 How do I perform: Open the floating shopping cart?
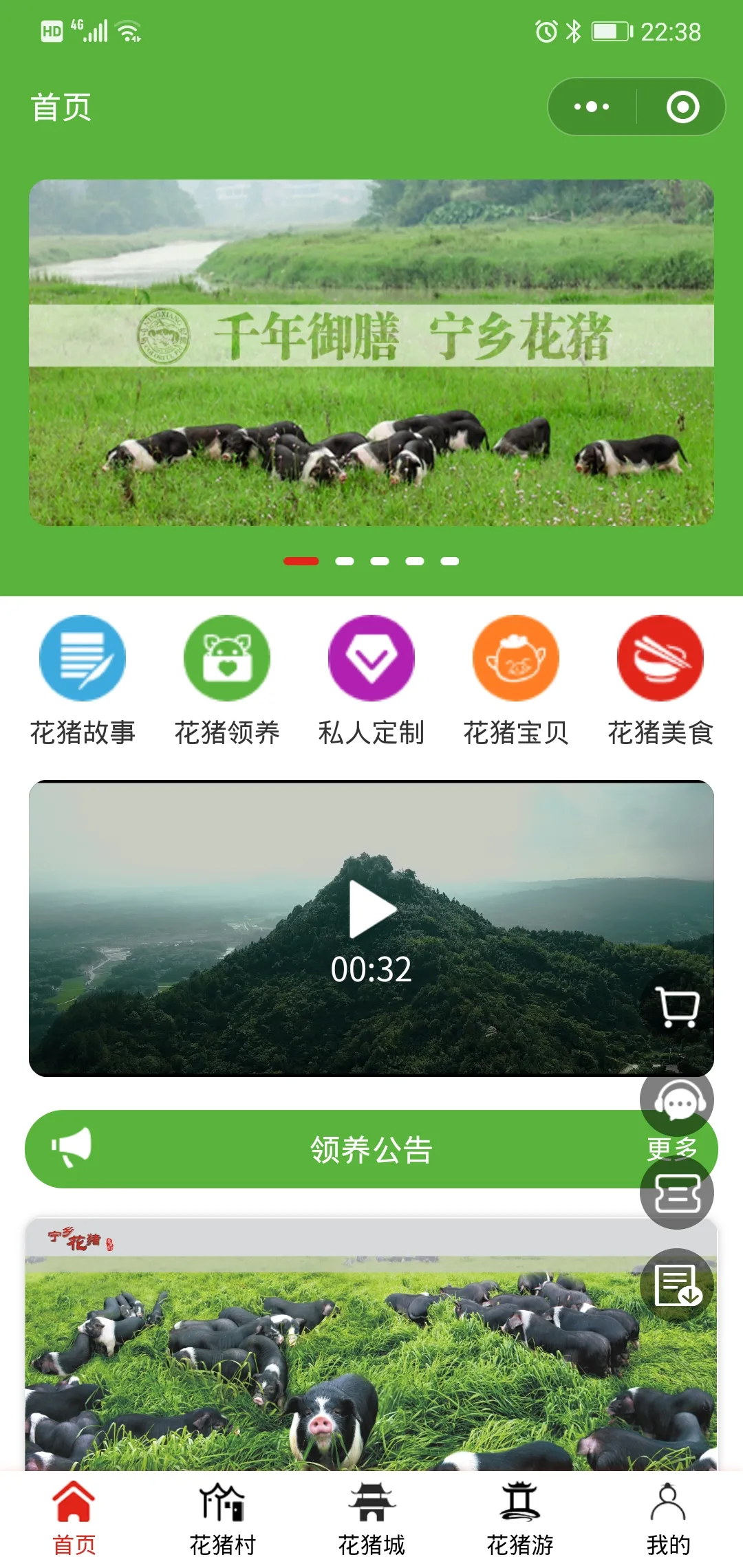(678, 1008)
